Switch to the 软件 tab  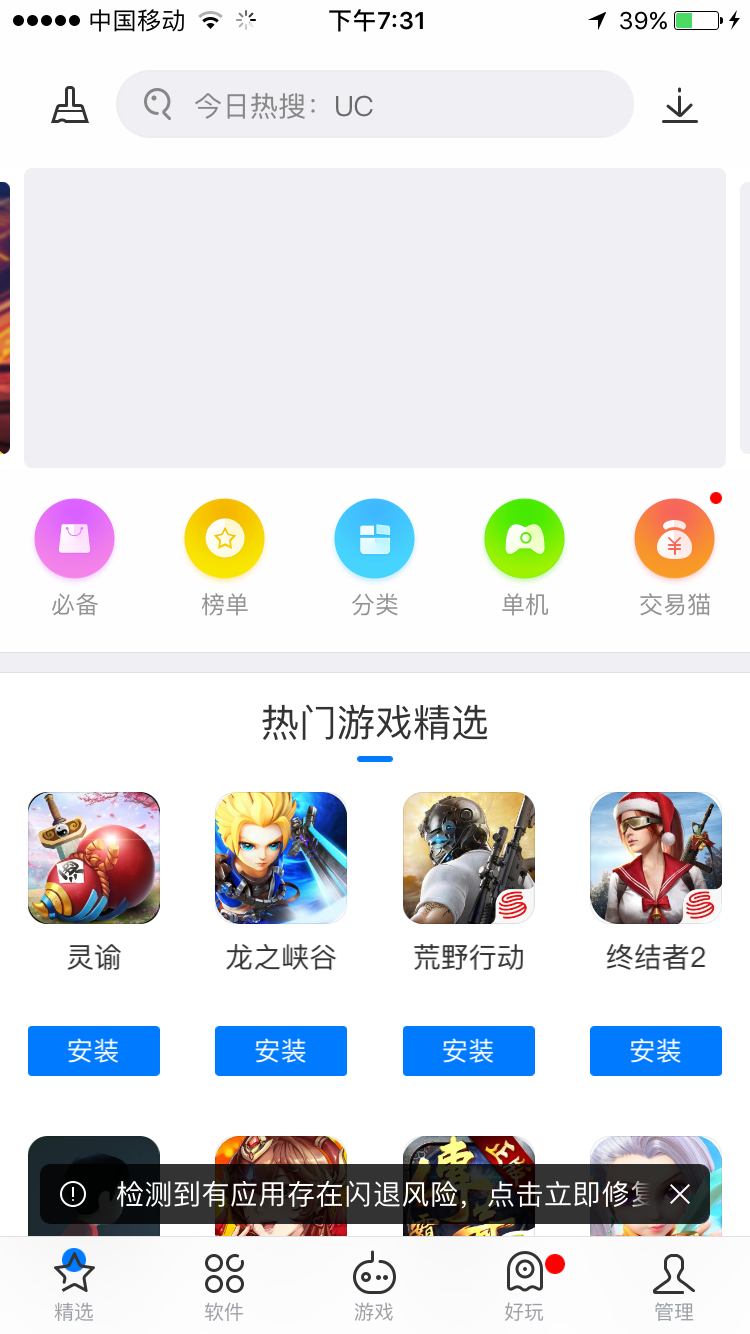[x=224, y=1285]
